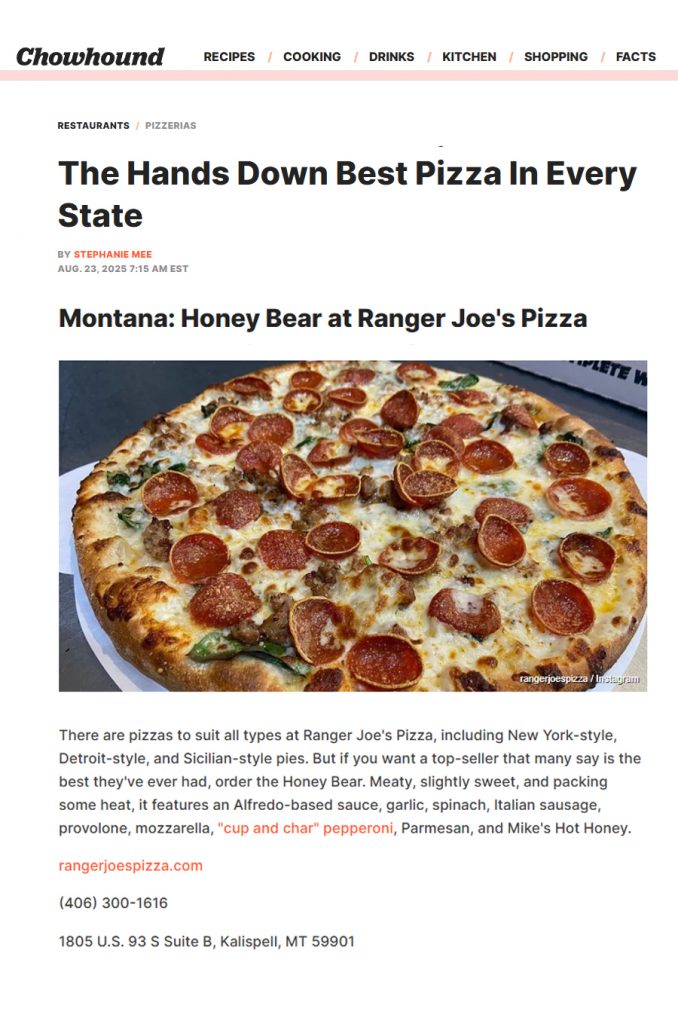Open the Facts section
678x1024 pixels.
[x=635, y=57]
